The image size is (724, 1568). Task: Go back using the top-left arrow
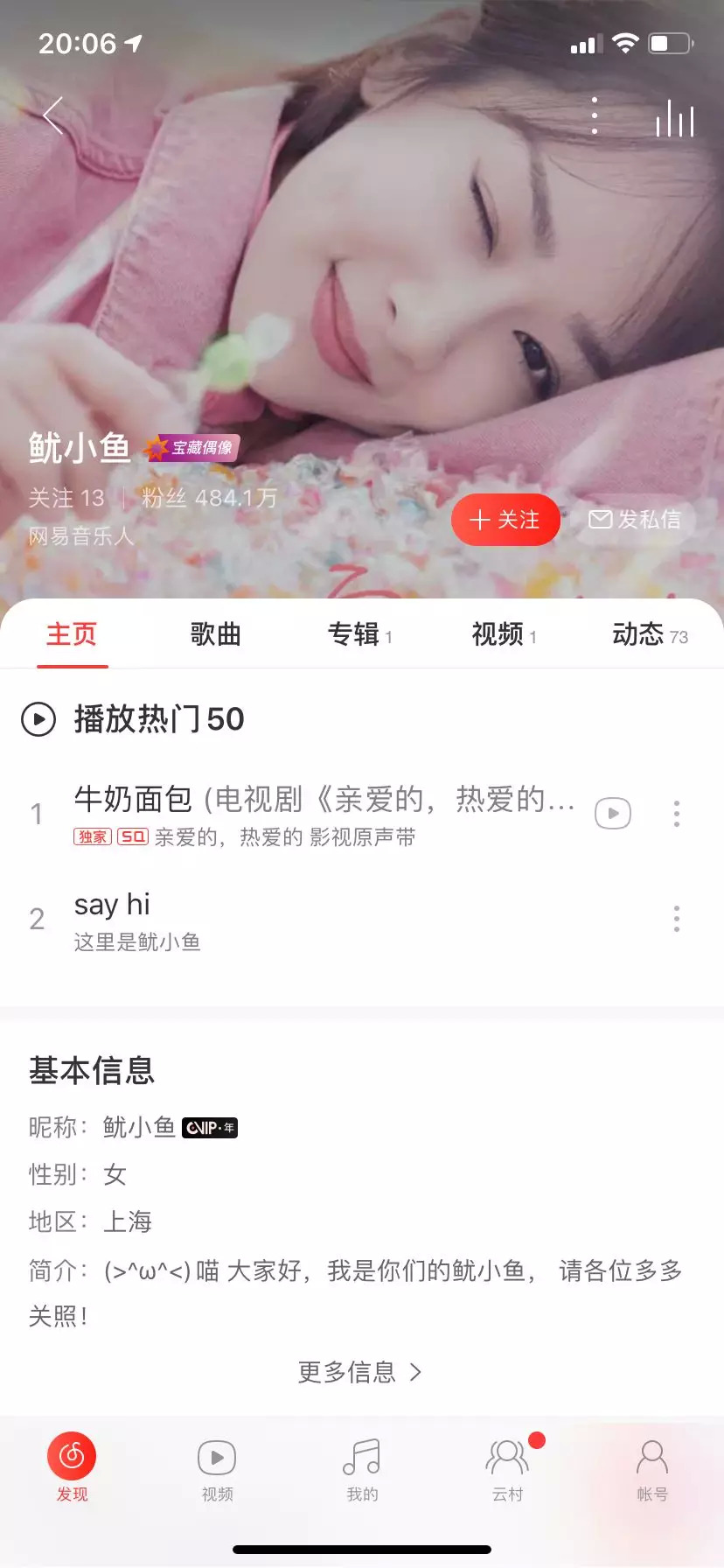click(53, 116)
